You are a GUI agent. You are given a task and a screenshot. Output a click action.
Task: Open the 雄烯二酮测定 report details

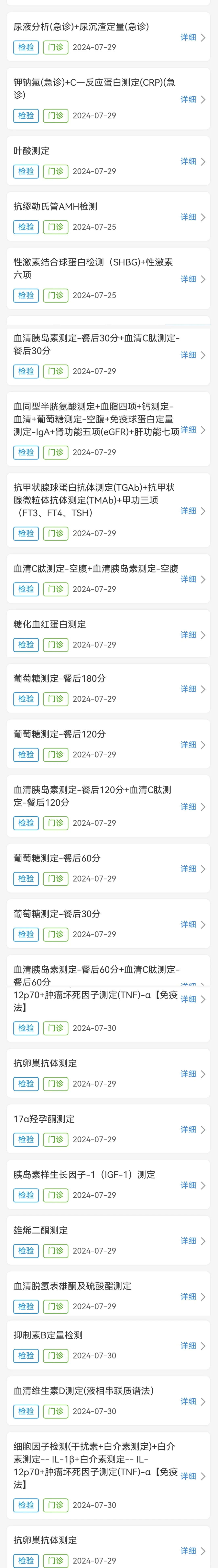(192, 1241)
